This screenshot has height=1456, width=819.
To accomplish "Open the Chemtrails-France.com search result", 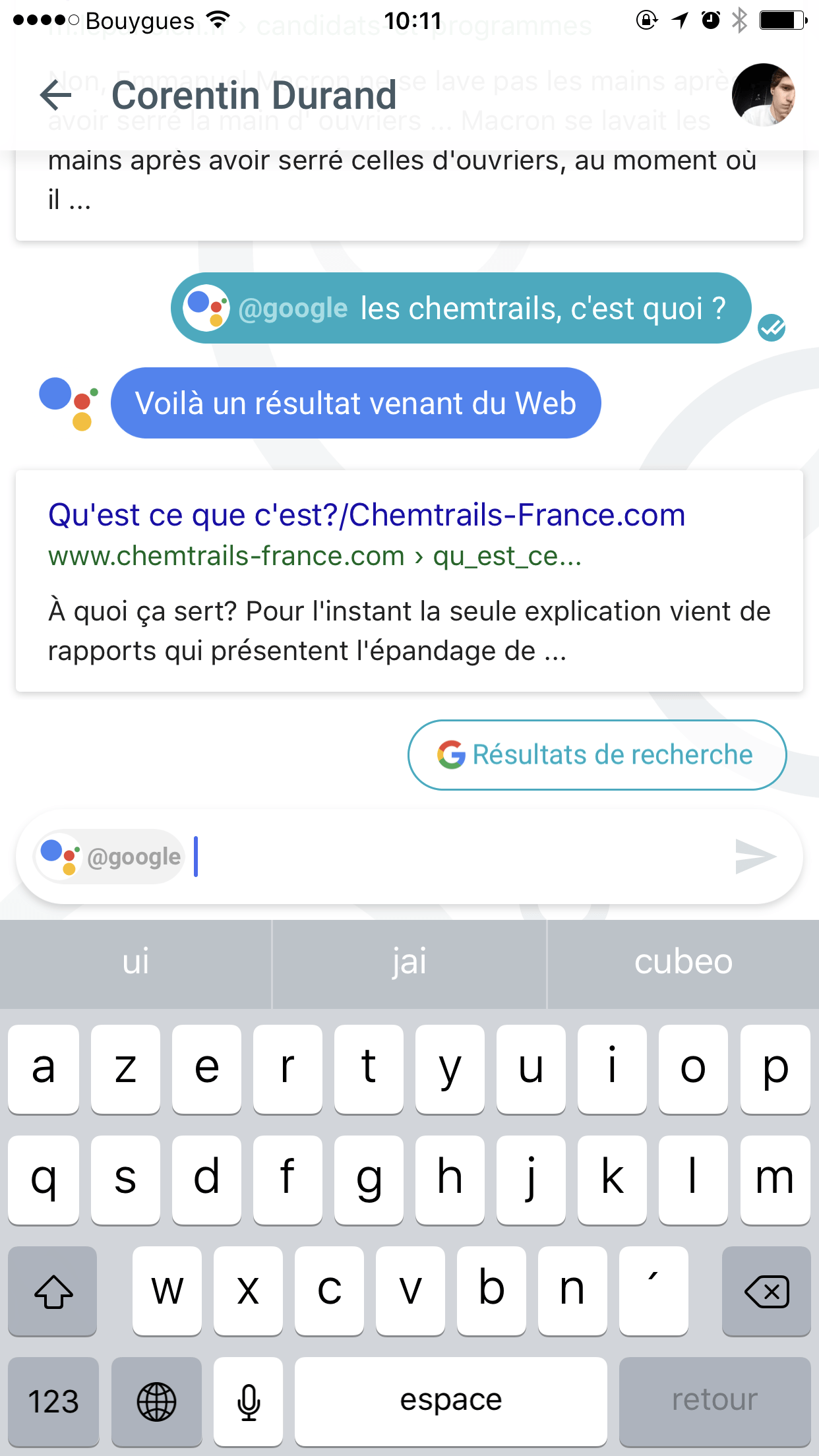I will [x=367, y=515].
